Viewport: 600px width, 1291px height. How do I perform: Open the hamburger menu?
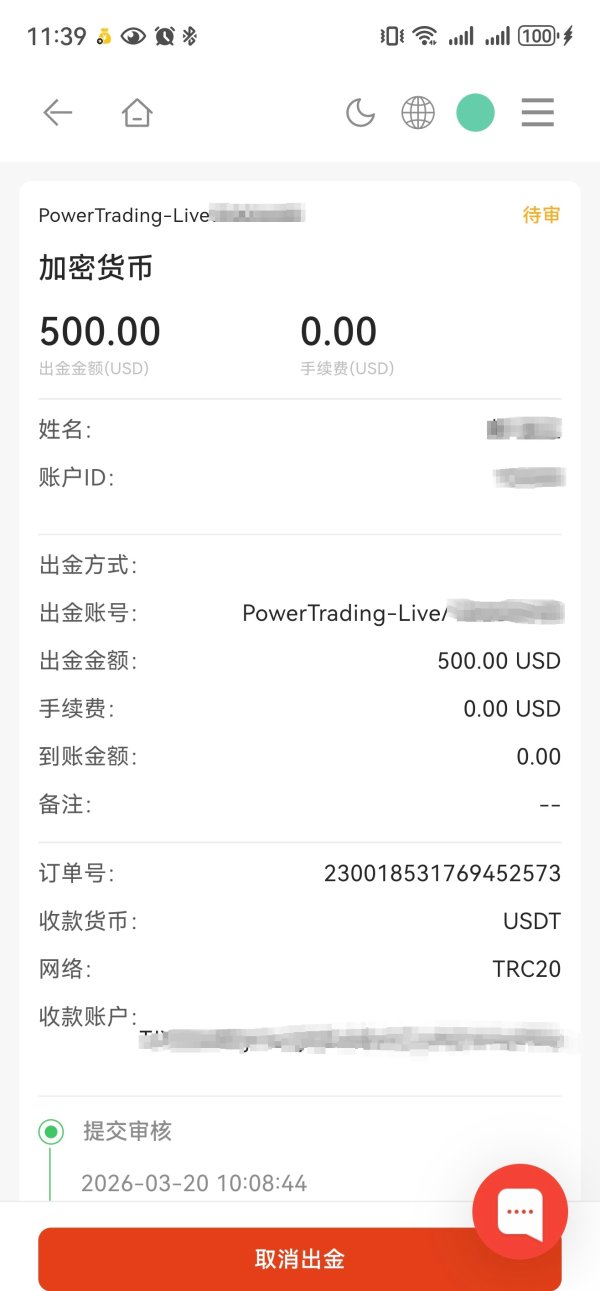(538, 113)
